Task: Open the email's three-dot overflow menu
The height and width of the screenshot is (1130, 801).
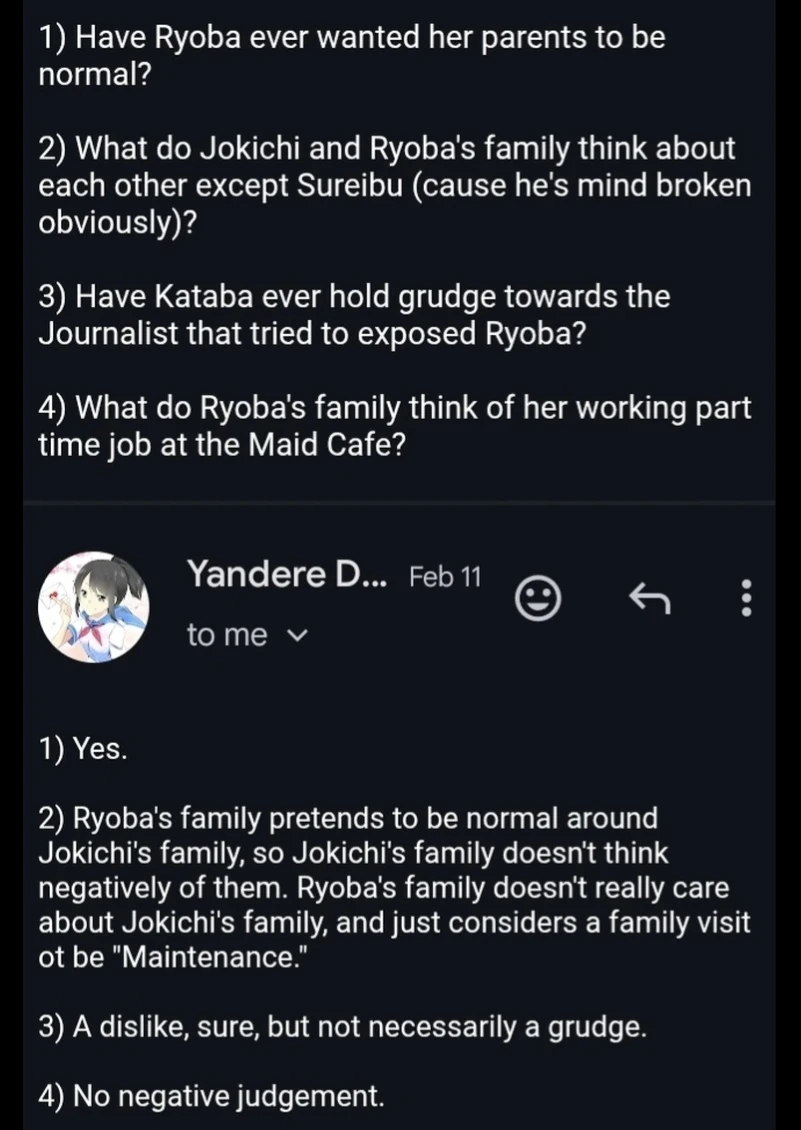Action: point(745,598)
